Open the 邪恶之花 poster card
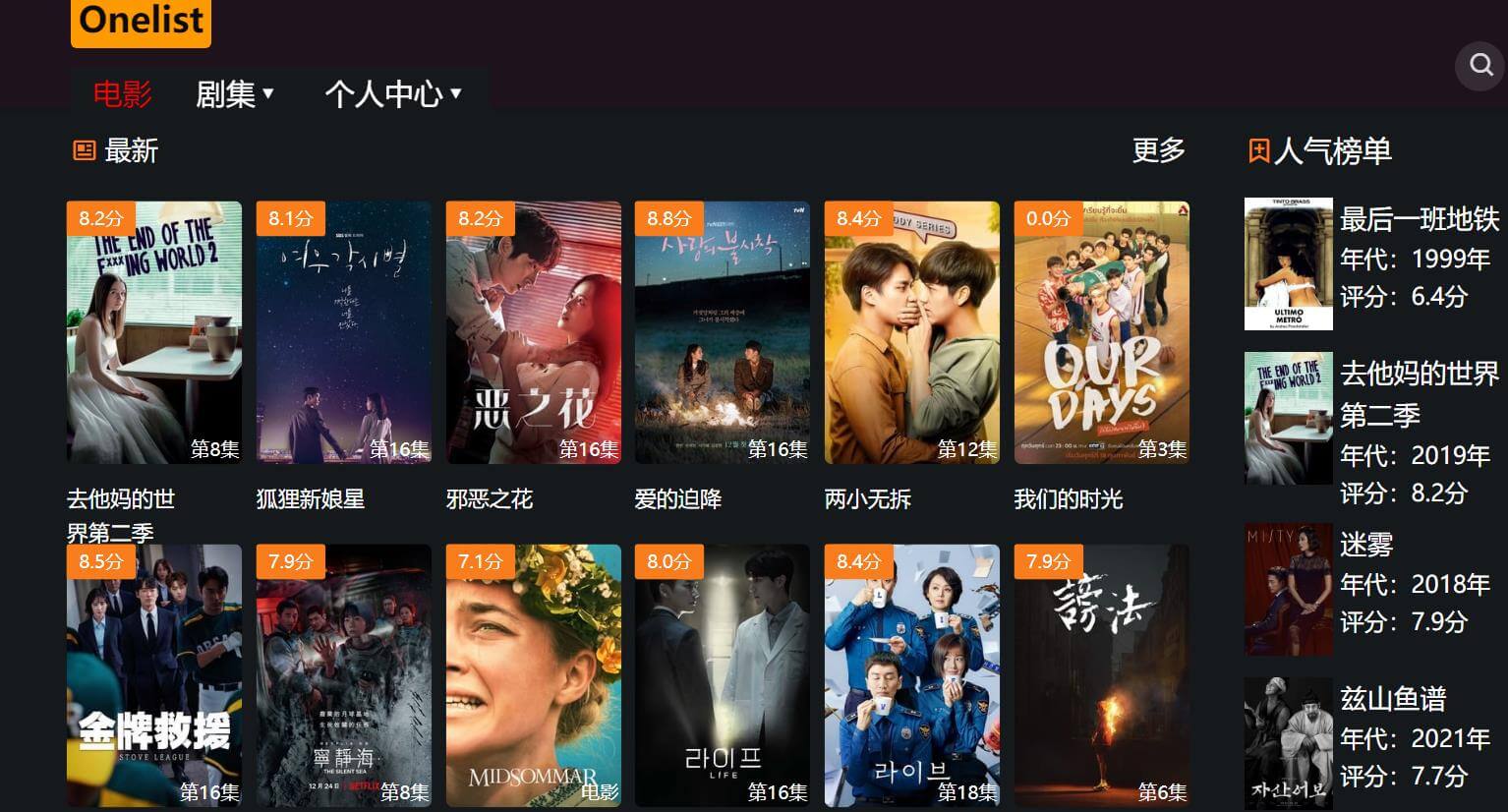Screen dimensions: 1508x812 pos(533,332)
